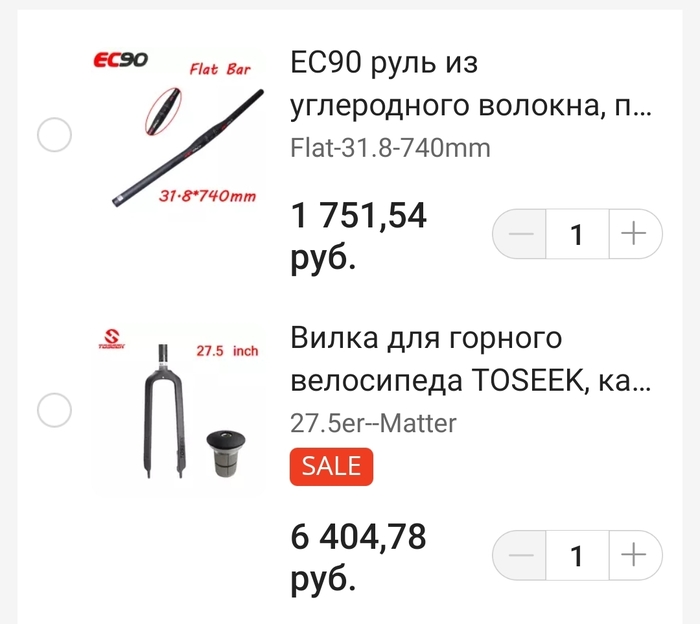Select the TOSEEK fork item checkbox

click(54, 408)
